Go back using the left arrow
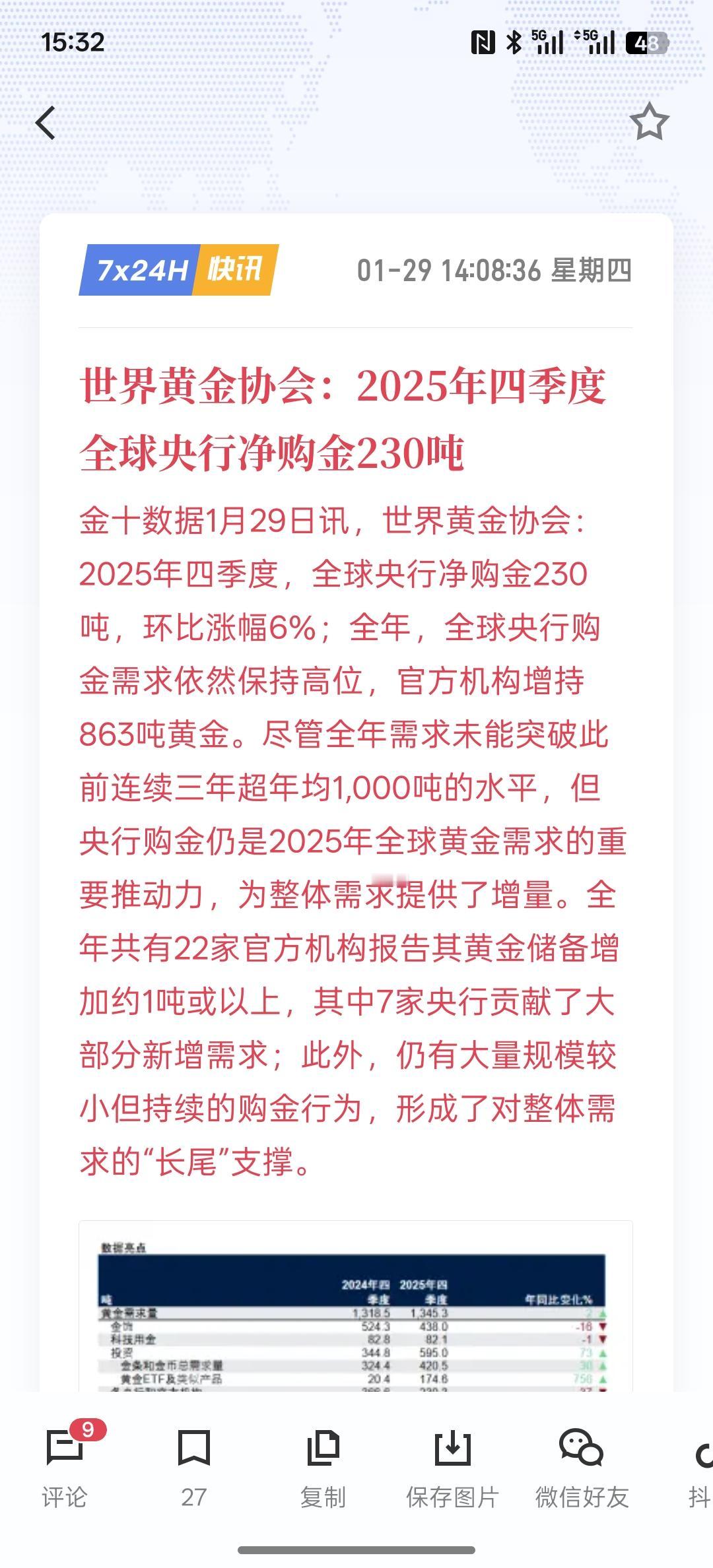This screenshot has height=1568, width=713. [46, 123]
